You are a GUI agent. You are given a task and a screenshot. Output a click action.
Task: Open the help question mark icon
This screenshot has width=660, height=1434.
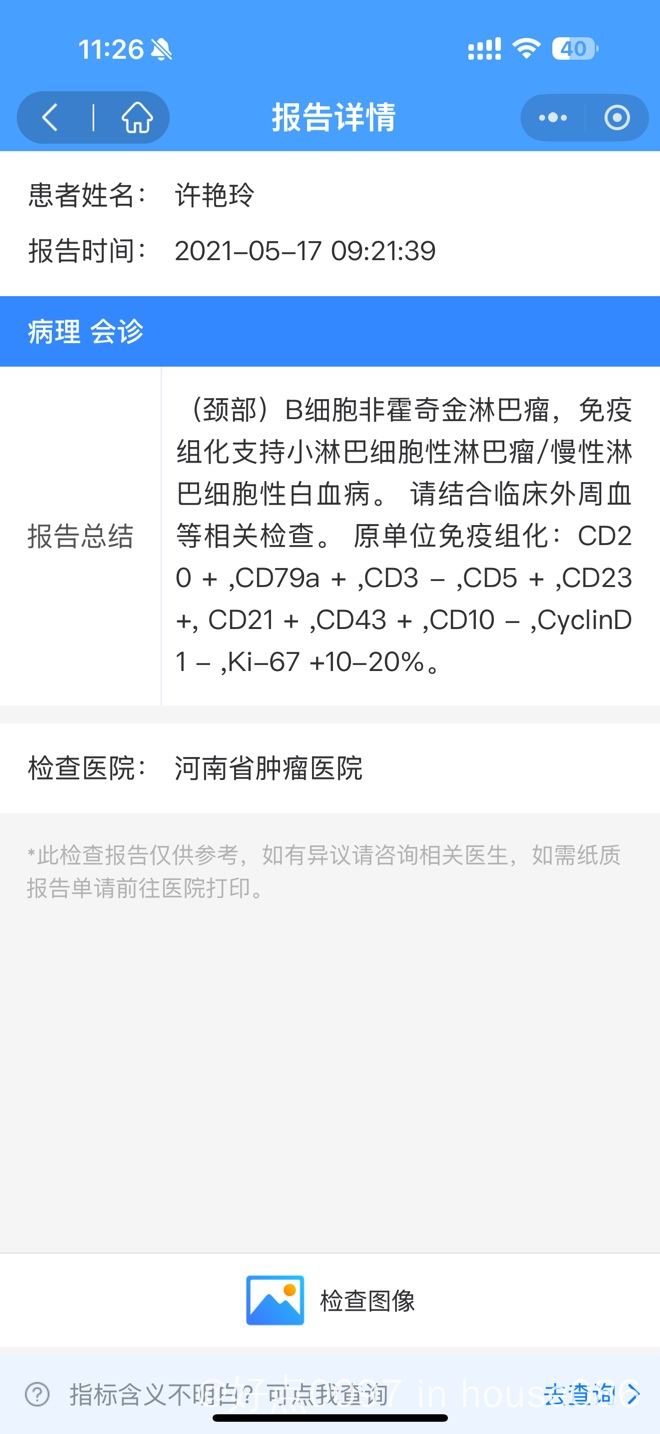coord(37,1394)
